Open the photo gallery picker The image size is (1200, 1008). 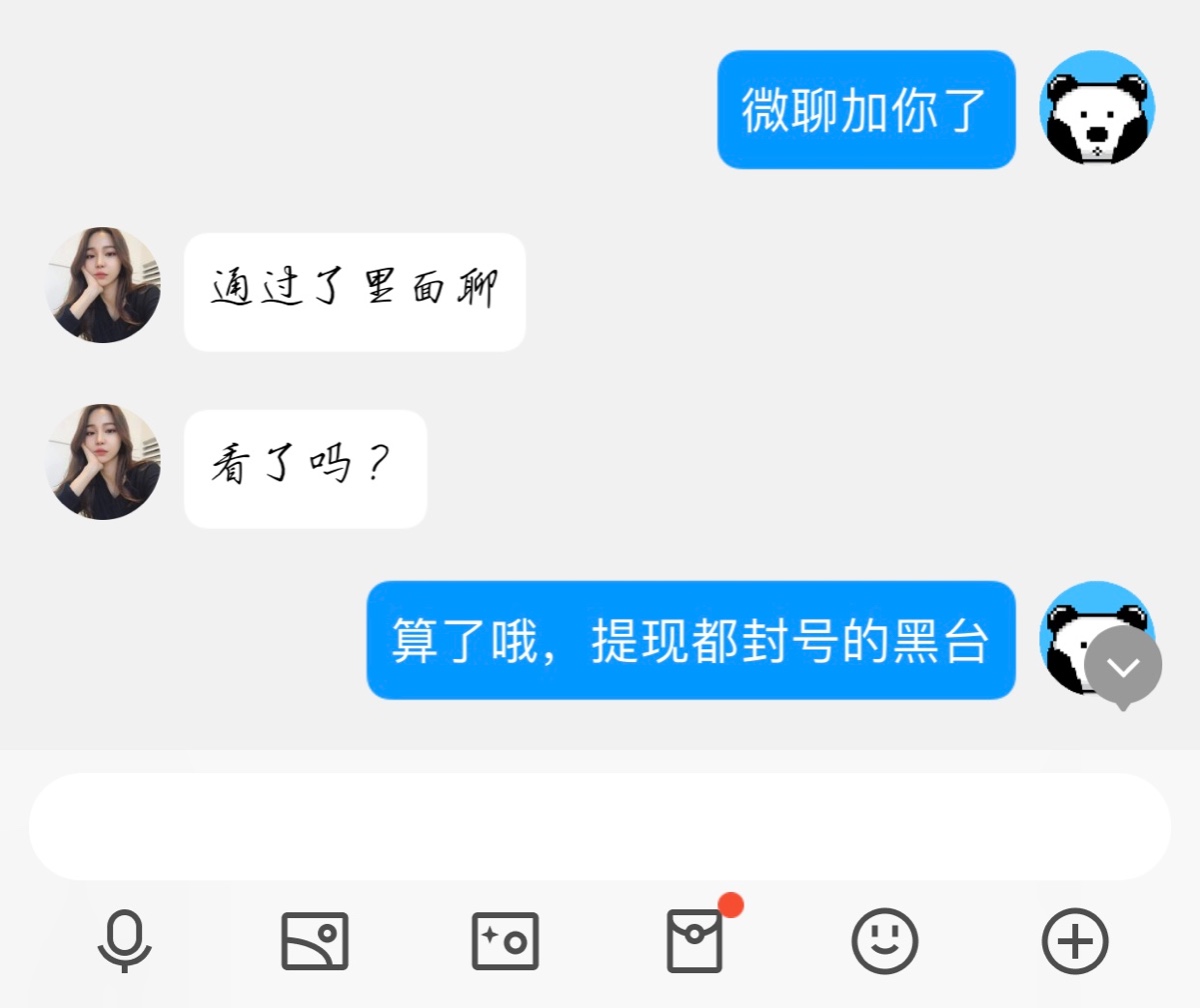click(315, 942)
